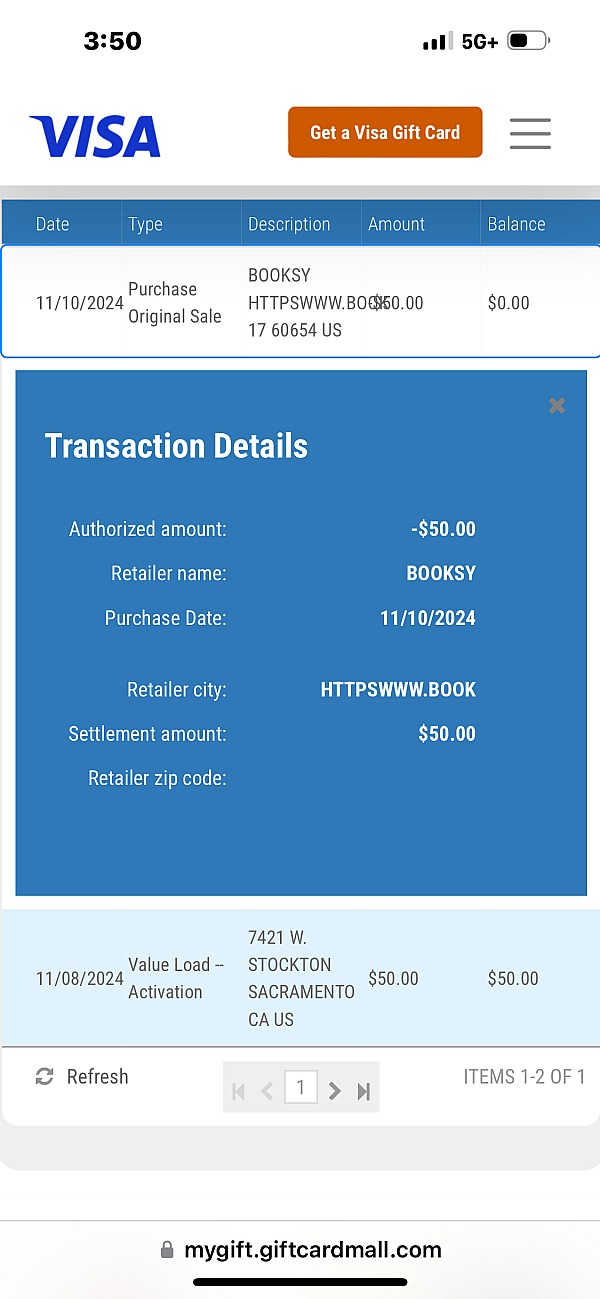Refresh the transaction list
Viewport: 600px width, 1299px height.
click(82, 1077)
